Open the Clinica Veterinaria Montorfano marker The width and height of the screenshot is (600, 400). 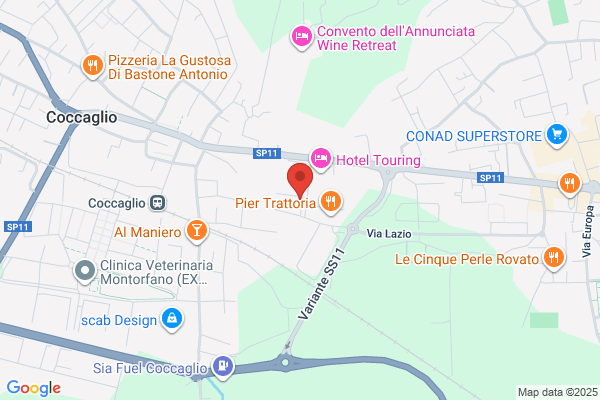click(85, 271)
